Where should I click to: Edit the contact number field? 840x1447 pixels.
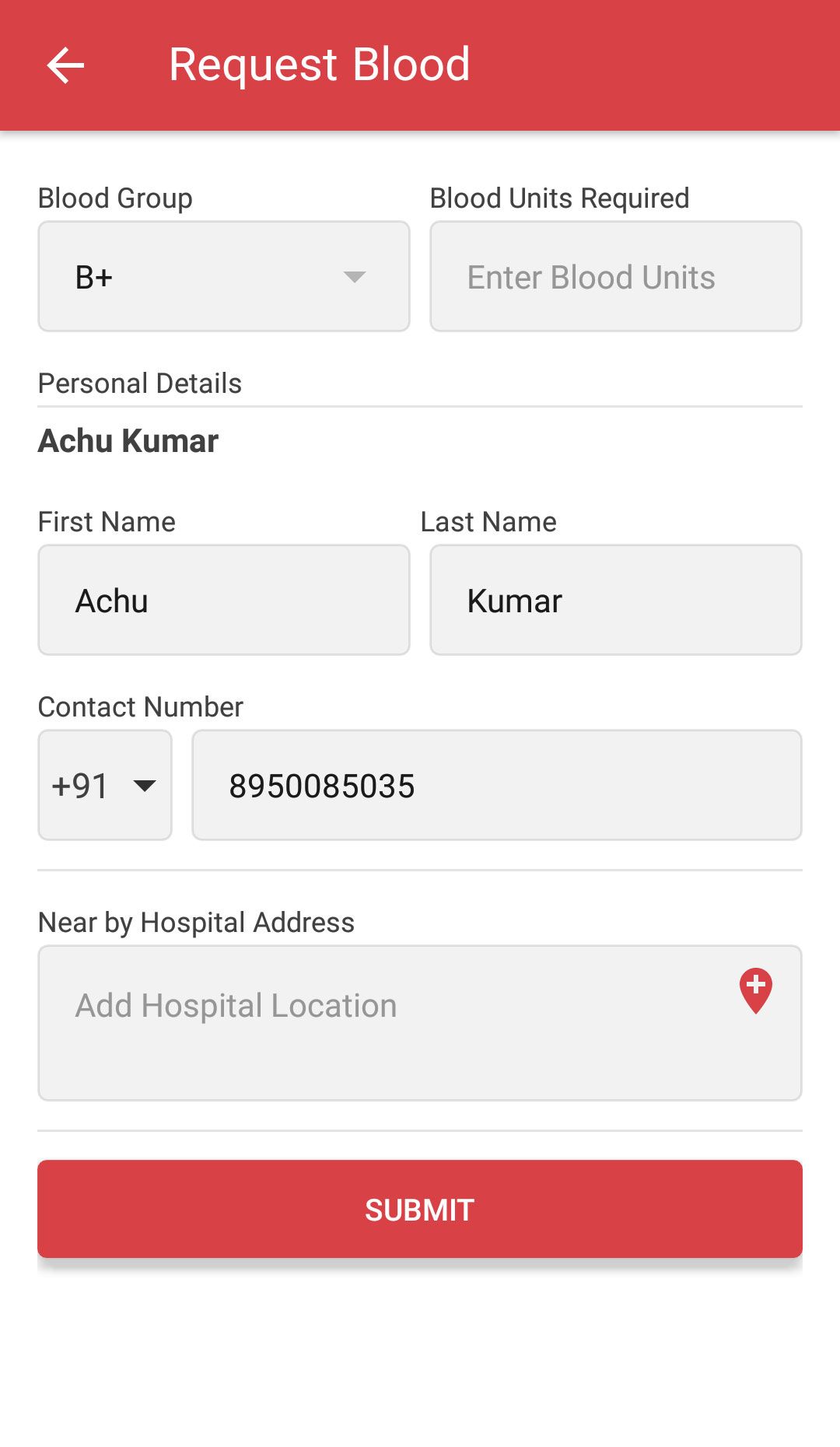click(x=496, y=786)
